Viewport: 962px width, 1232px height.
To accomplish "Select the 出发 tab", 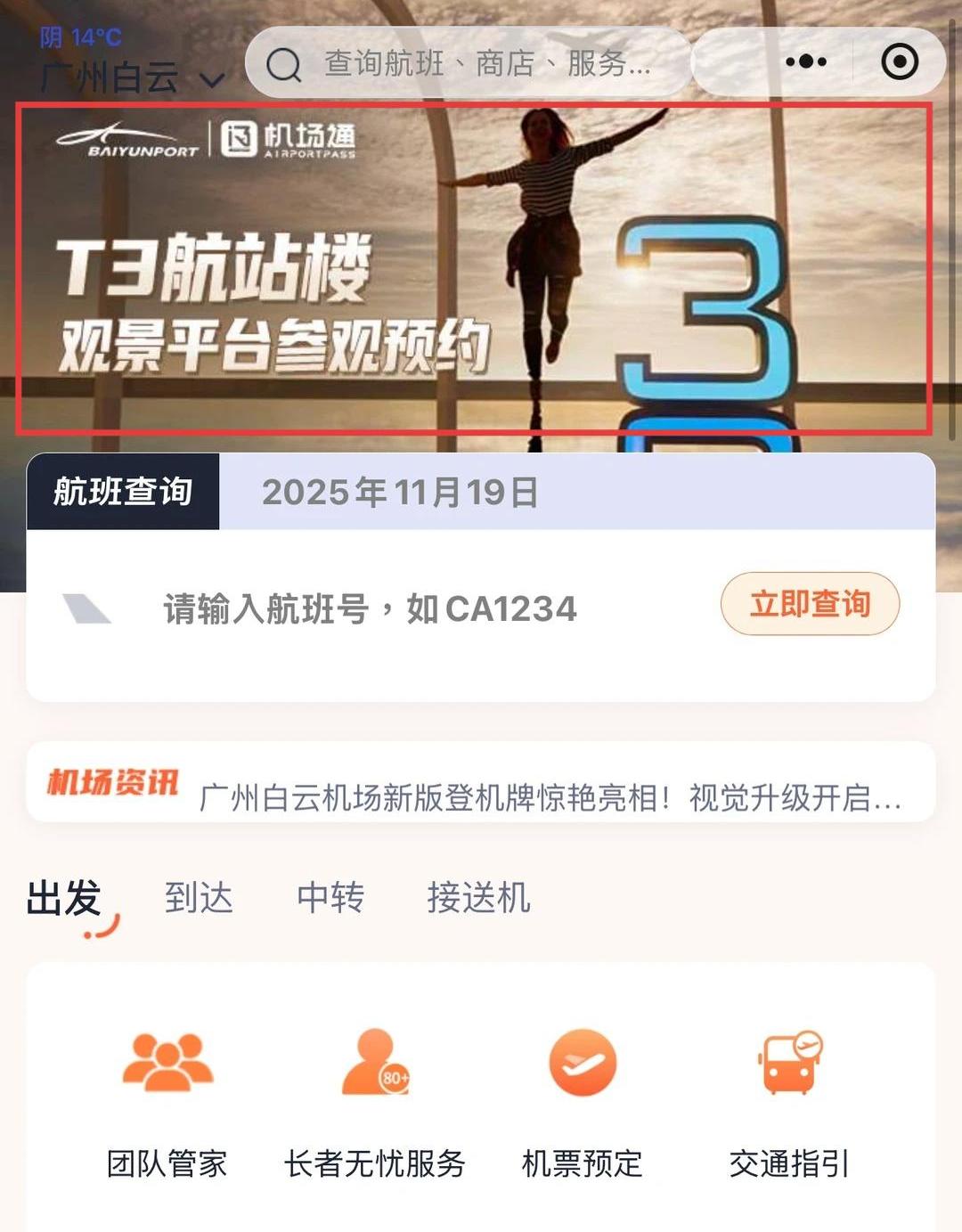I will (x=64, y=898).
